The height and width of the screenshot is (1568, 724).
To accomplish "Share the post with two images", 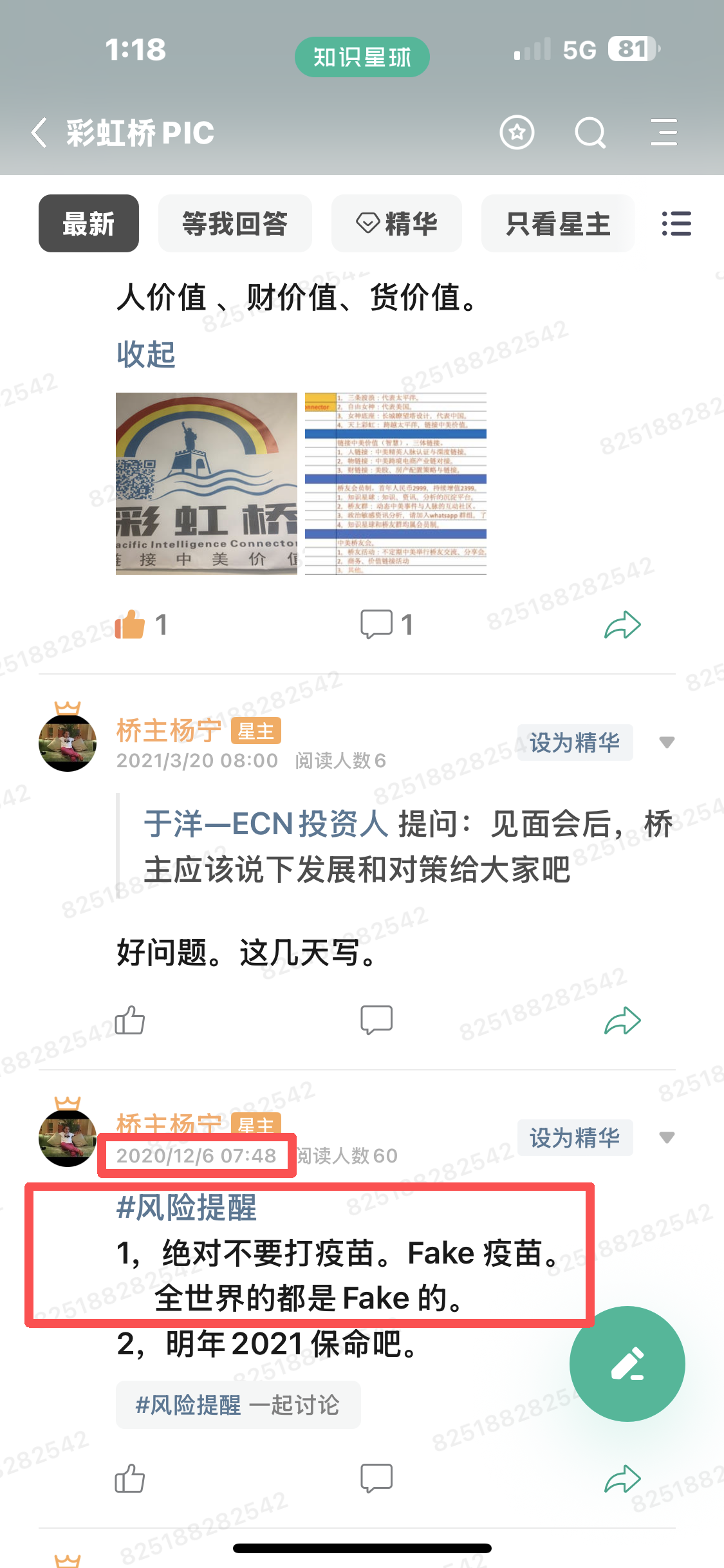I will coord(622,625).
